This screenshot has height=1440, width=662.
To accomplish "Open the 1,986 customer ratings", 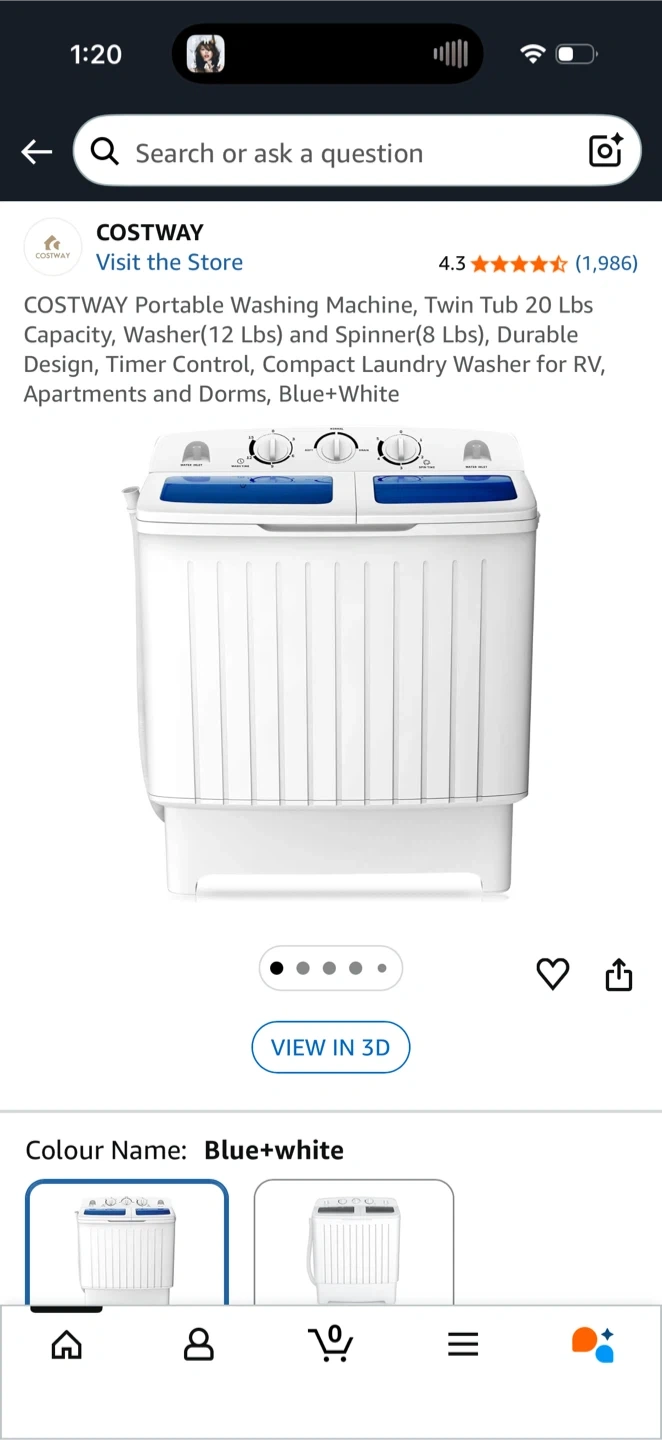I will [x=606, y=263].
